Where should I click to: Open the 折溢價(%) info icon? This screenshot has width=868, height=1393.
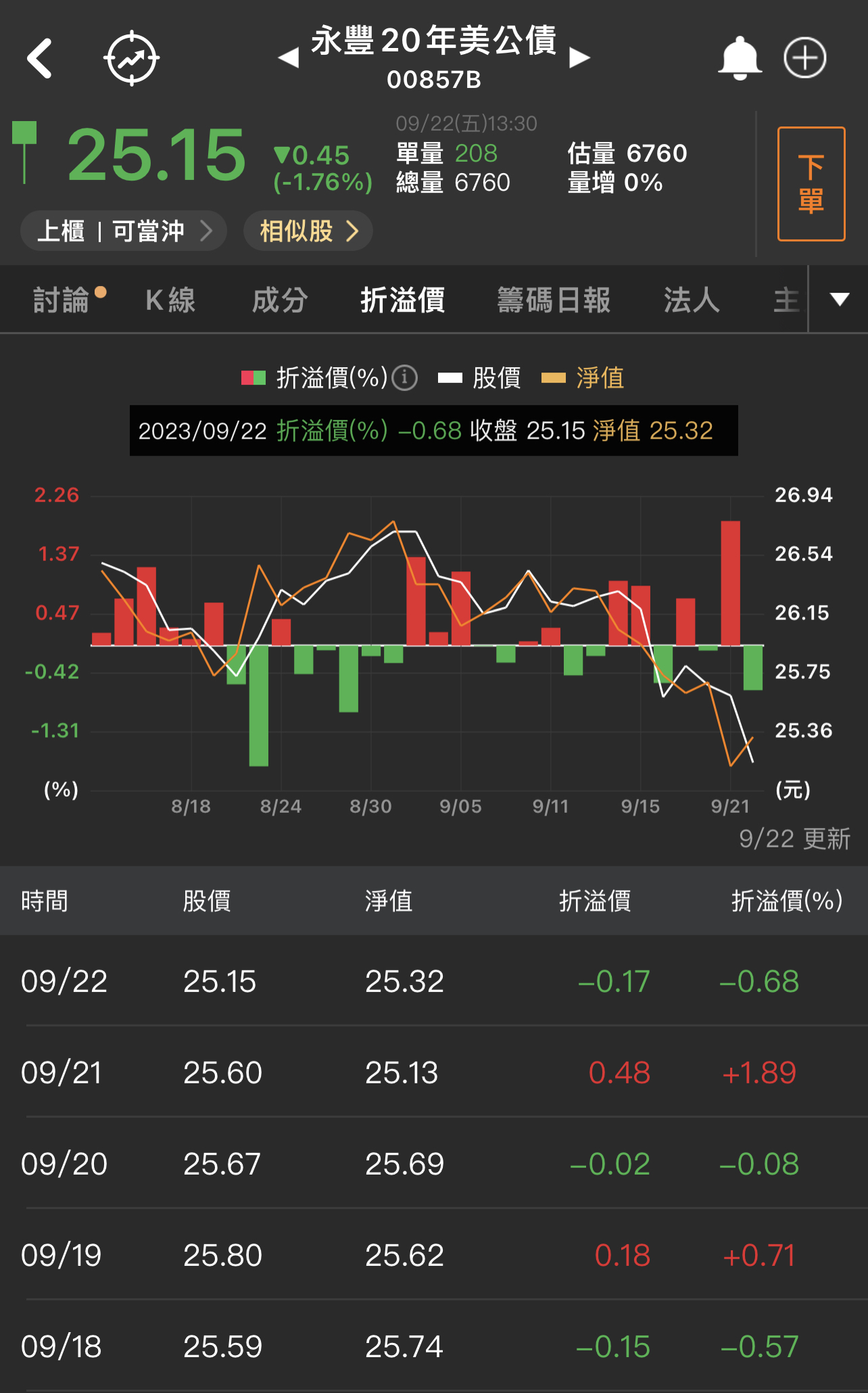405,377
